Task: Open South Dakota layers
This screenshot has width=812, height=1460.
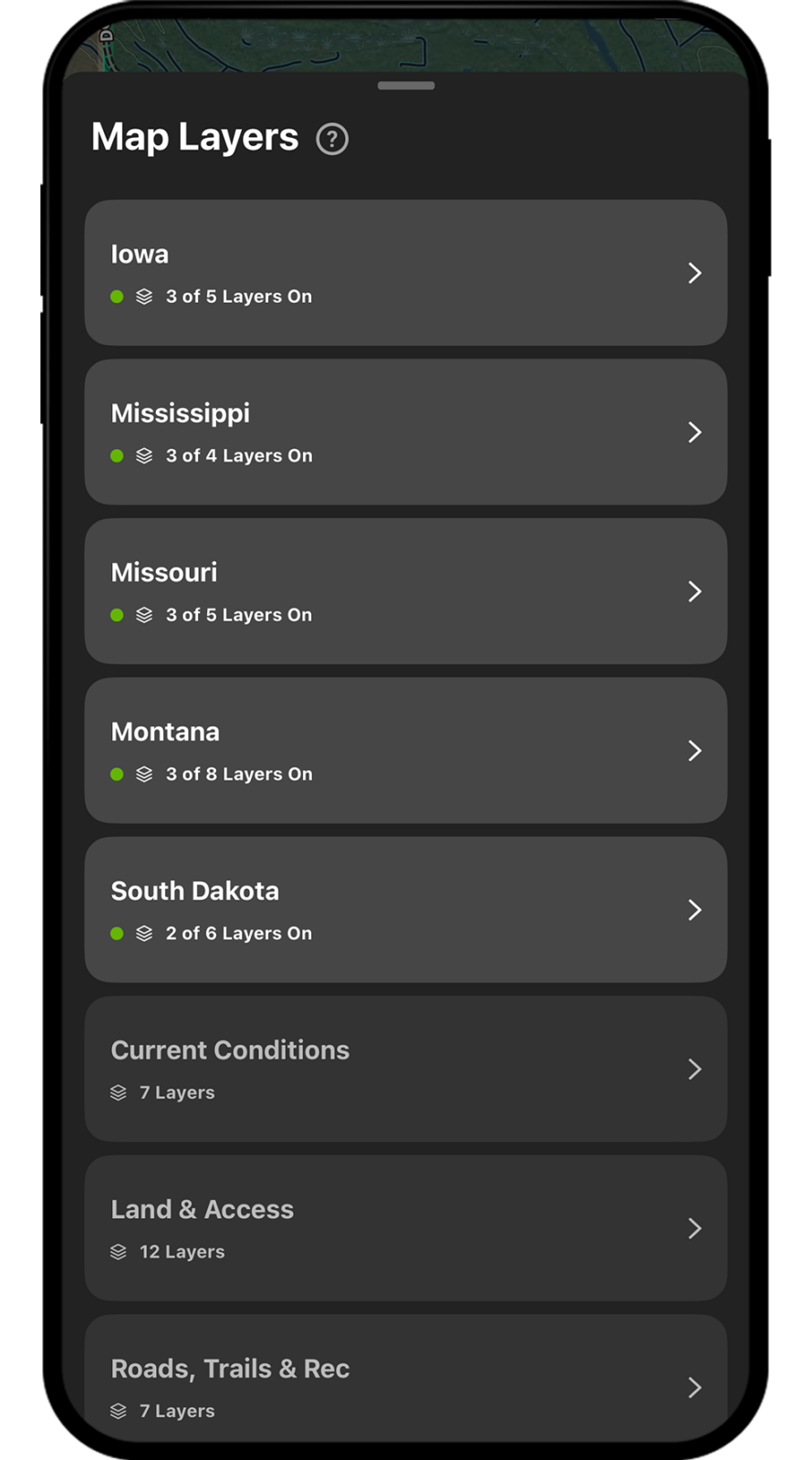Action: pos(405,910)
